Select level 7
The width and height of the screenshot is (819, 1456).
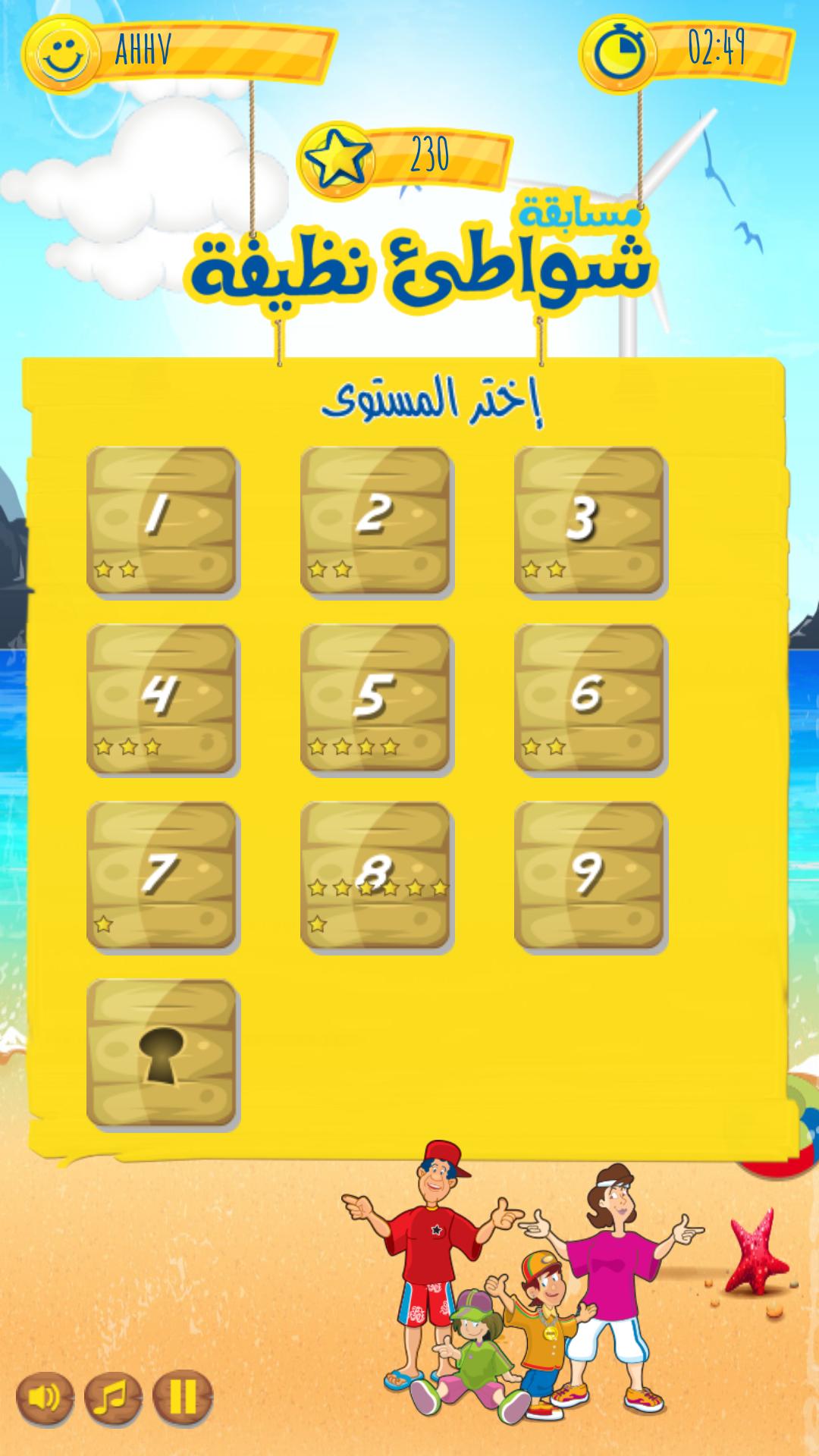(x=162, y=876)
